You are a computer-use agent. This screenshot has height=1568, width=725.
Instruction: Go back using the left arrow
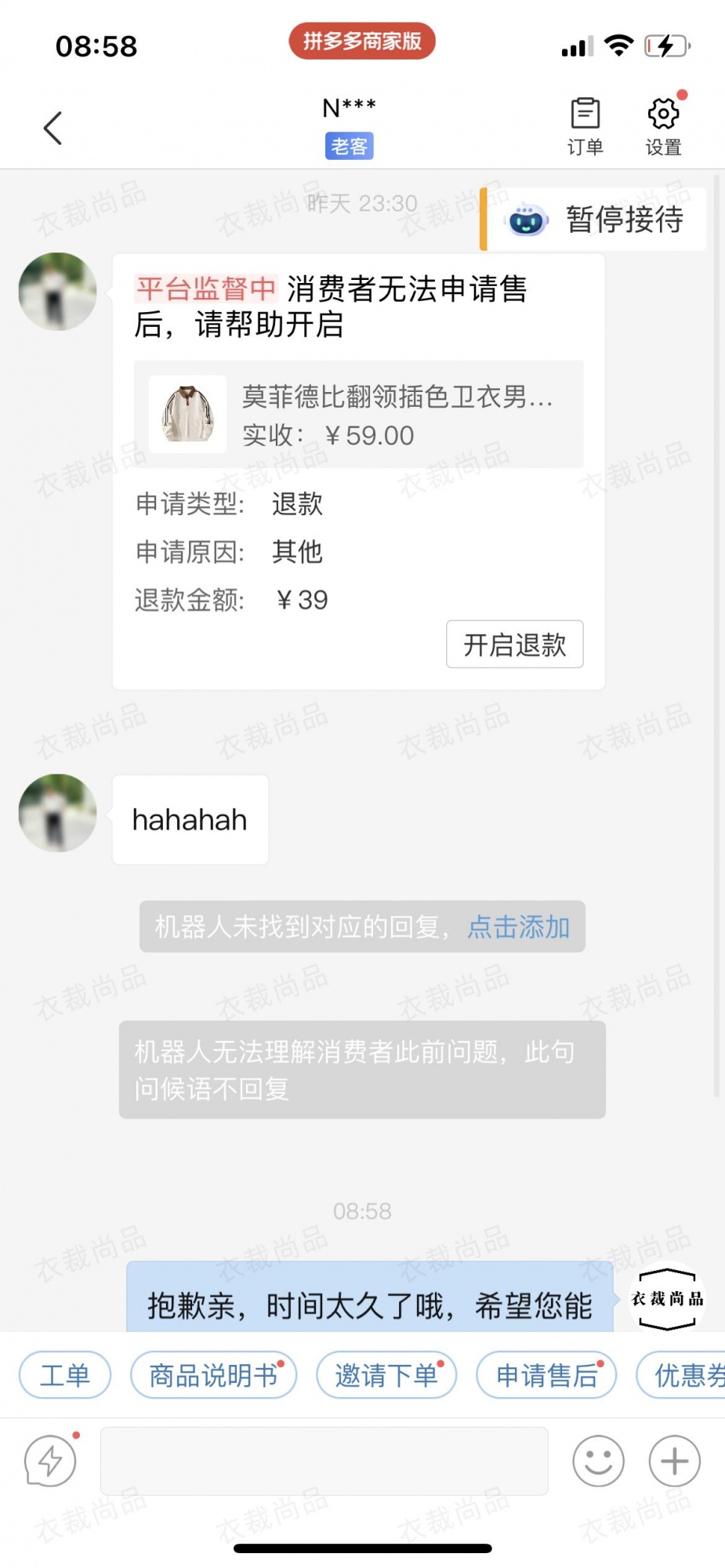(53, 129)
